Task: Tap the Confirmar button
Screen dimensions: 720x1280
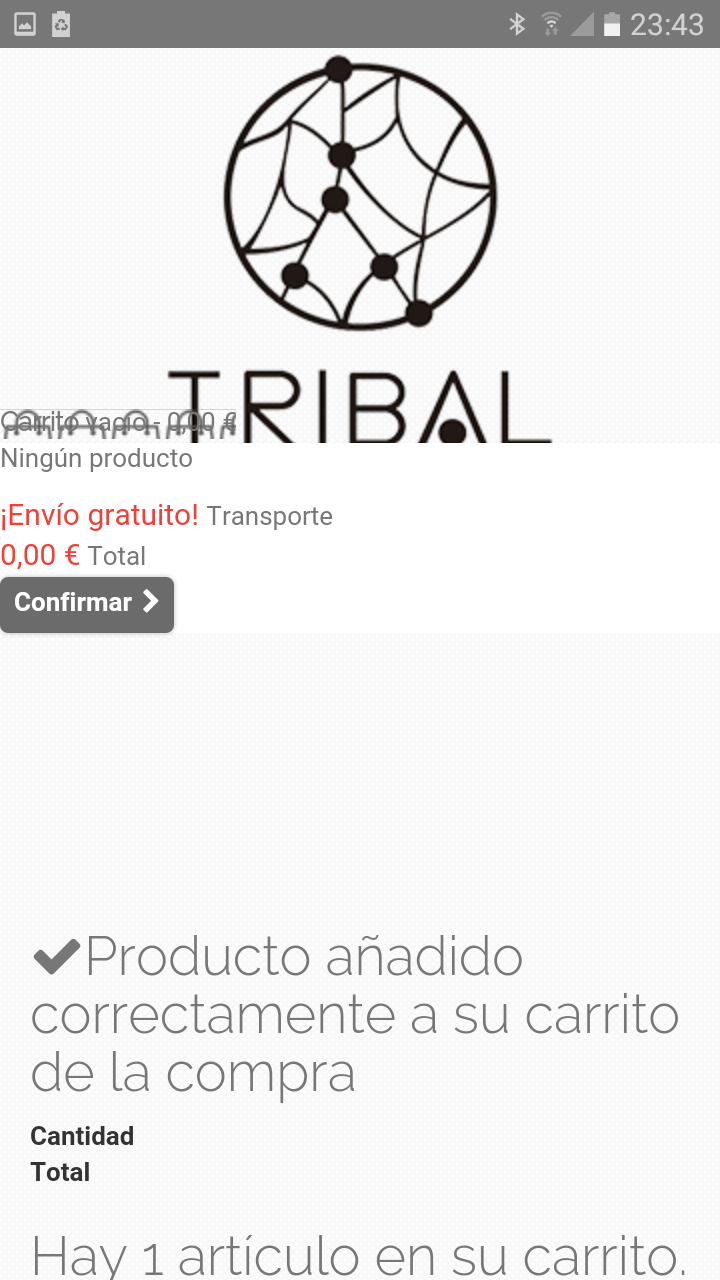Action: click(87, 603)
